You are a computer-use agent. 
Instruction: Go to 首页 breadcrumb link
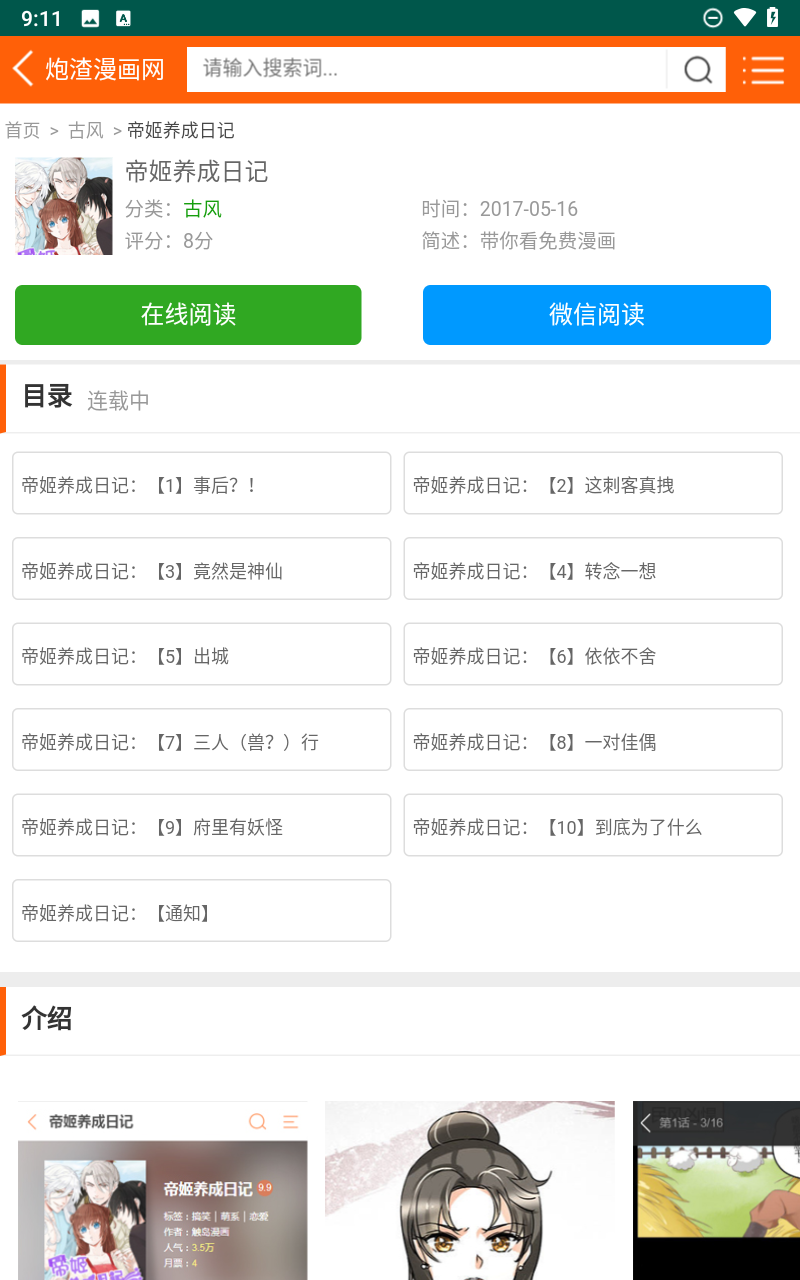point(23,131)
